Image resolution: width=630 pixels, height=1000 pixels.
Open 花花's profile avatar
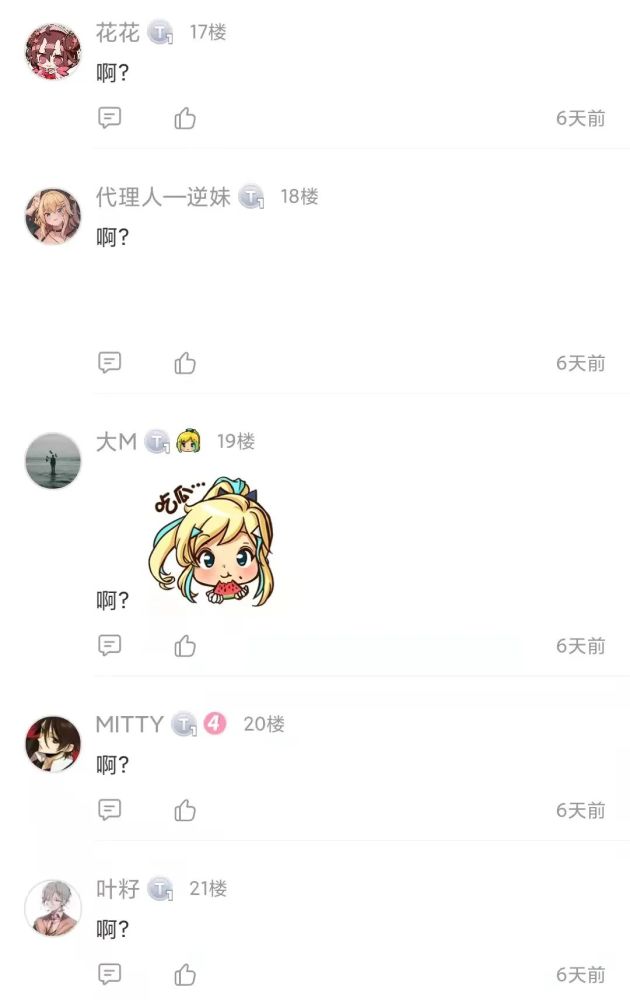tap(53, 52)
